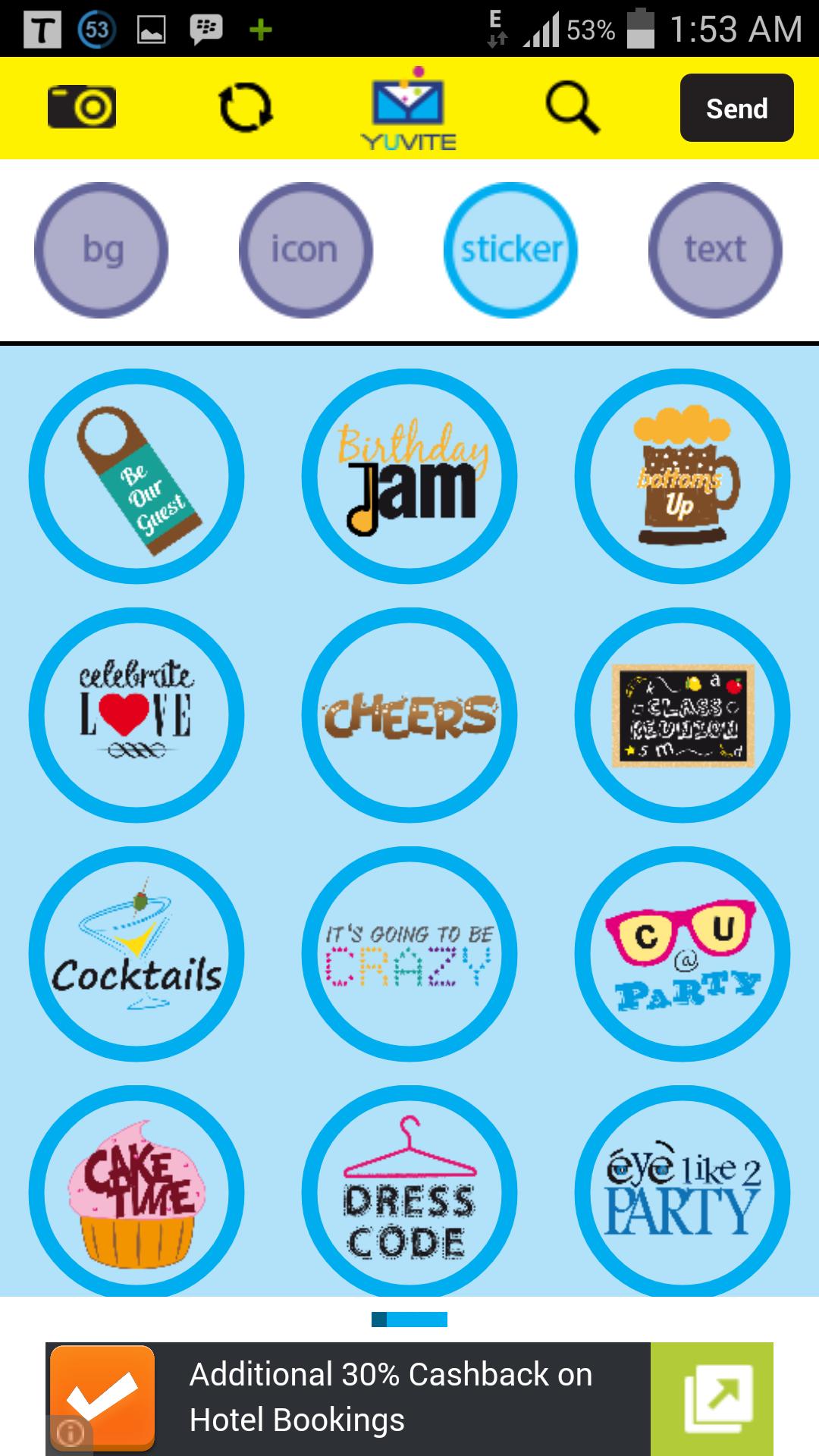Add the It's Going To Be Crazy sticker
This screenshot has width=819, height=1456.
tap(409, 953)
